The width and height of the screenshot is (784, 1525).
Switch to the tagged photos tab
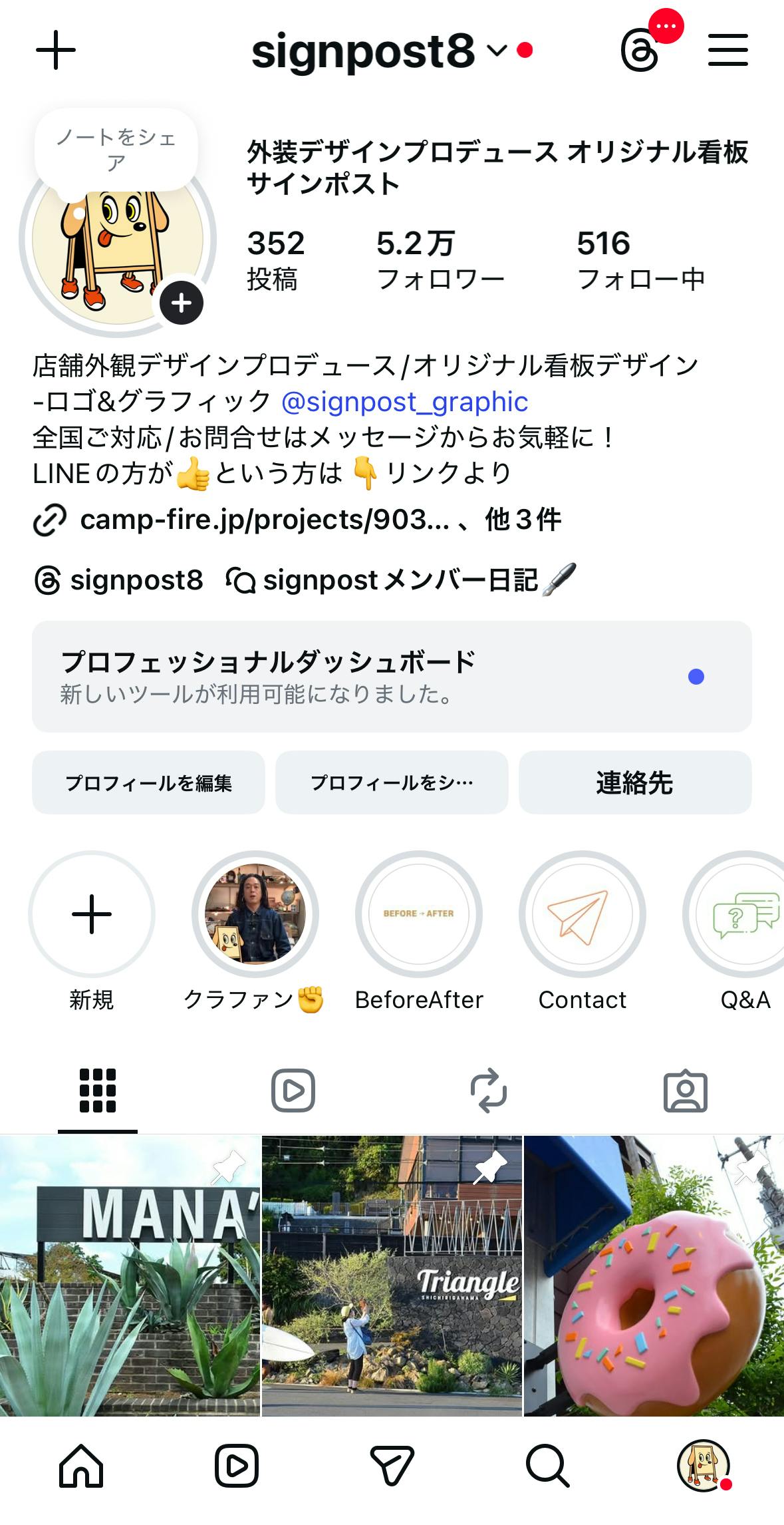(686, 1091)
